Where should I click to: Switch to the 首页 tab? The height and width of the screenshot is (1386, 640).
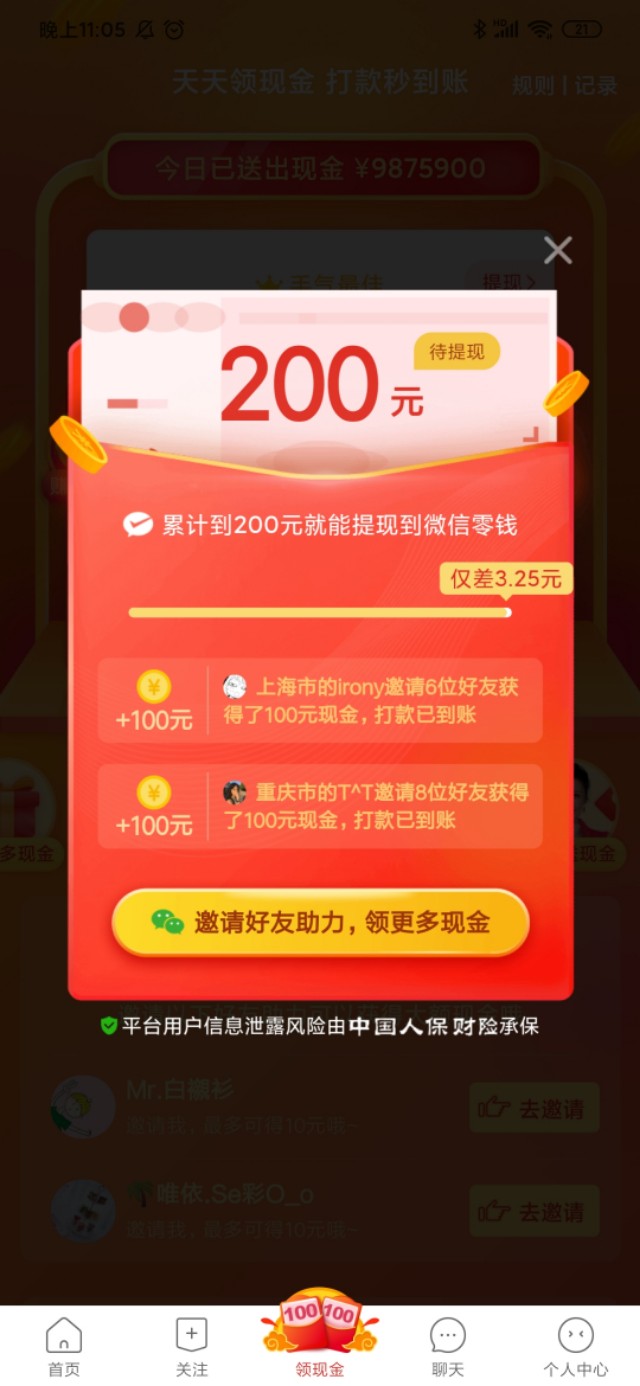(x=64, y=1346)
